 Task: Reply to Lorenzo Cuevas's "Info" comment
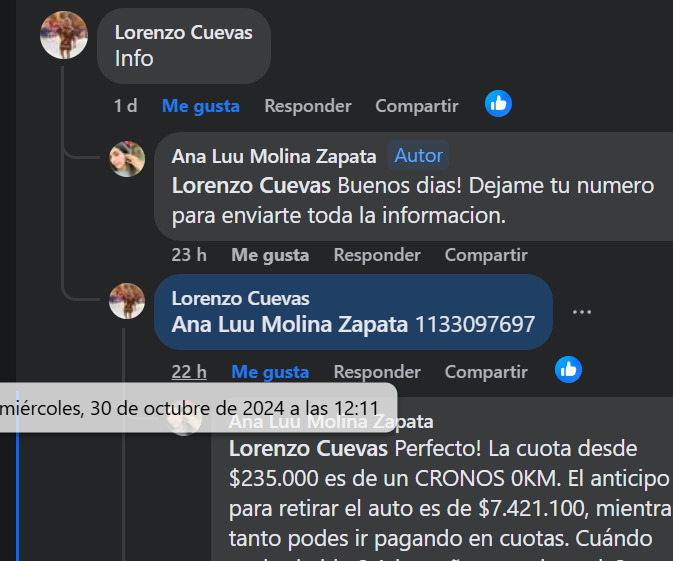(307, 105)
